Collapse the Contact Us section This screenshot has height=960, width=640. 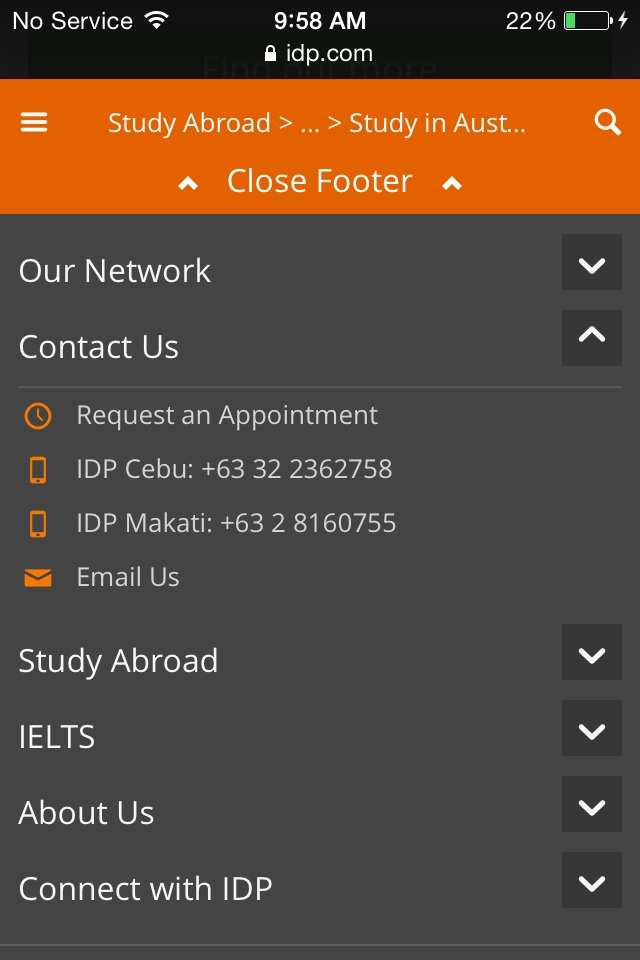click(591, 337)
